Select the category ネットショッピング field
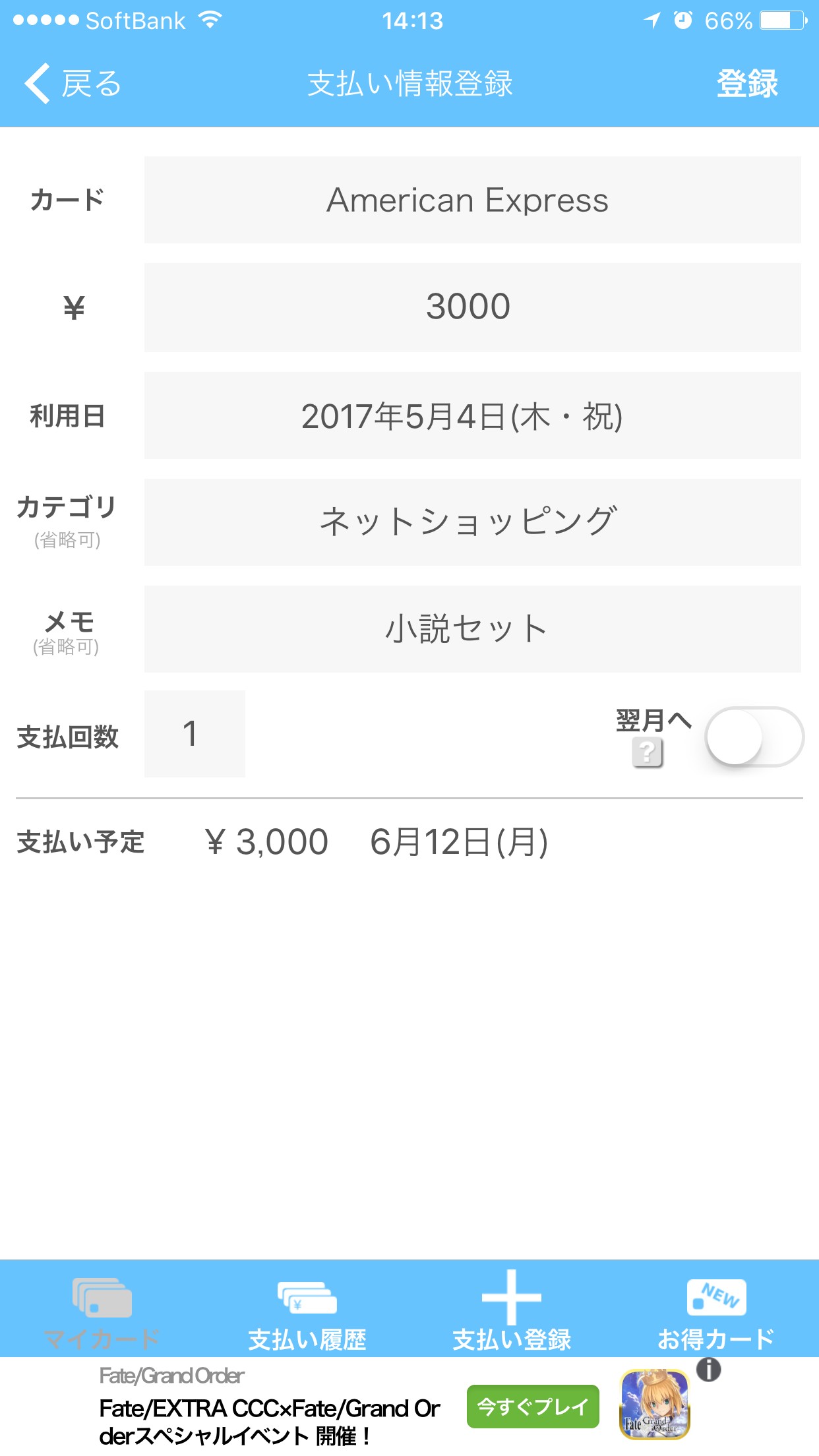 [x=472, y=522]
